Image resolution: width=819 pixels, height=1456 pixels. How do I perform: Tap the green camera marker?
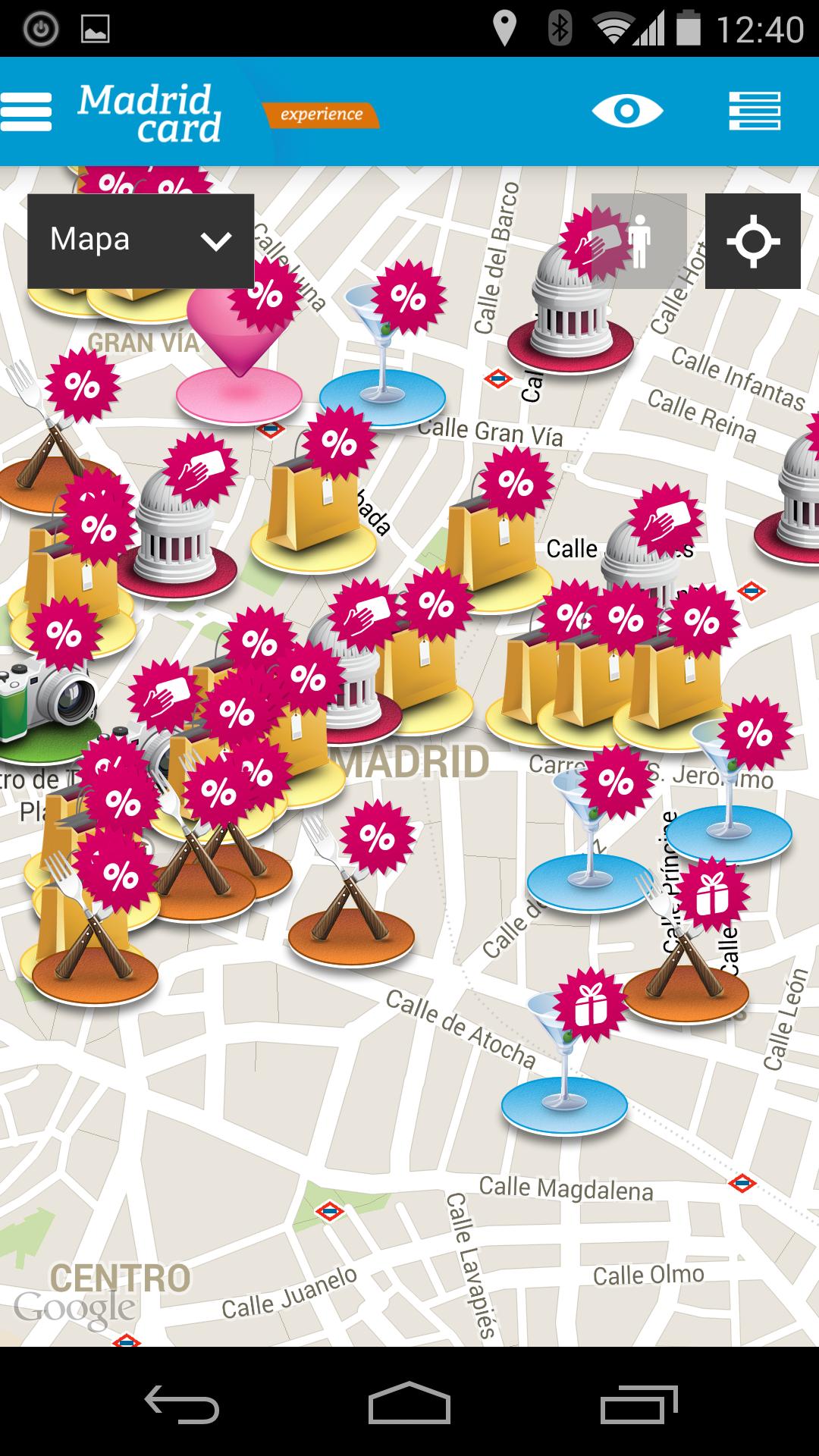pos(42,709)
